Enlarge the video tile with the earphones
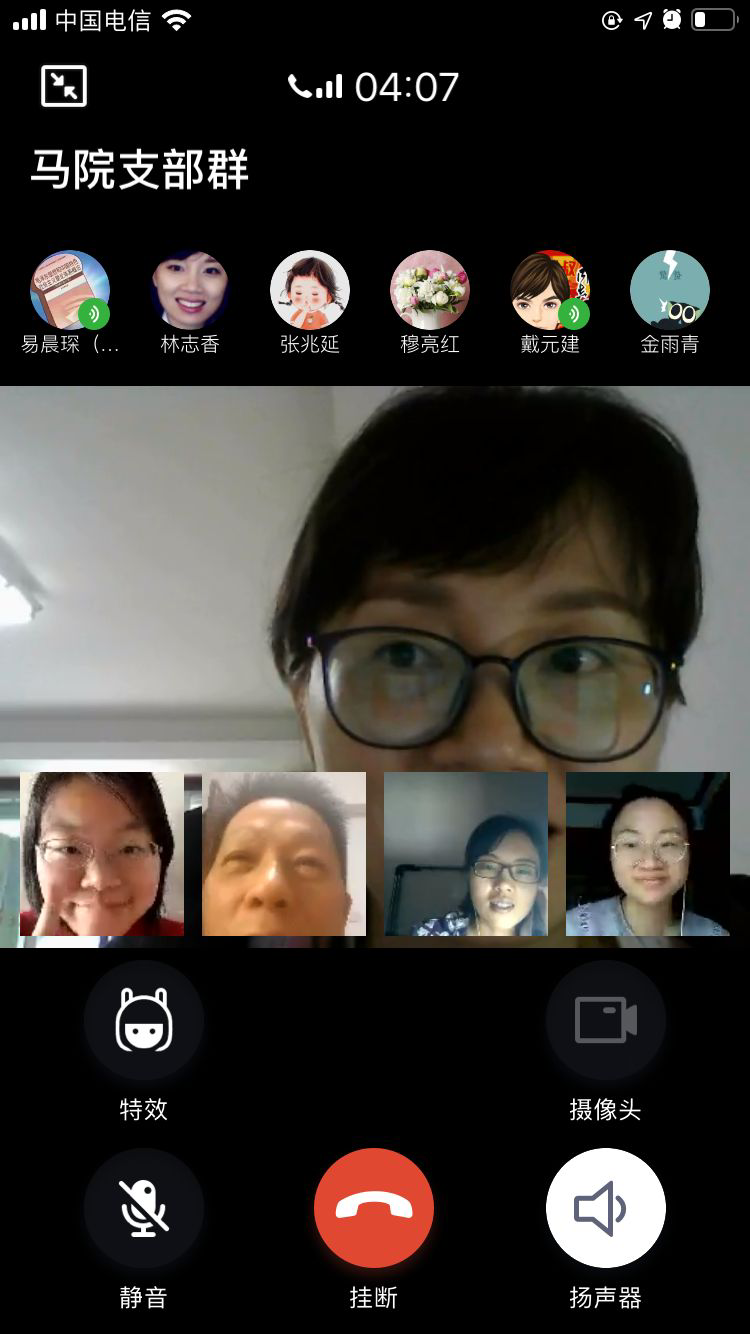The height and width of the screenshot is (1334, 750). (x=648, y=854)
